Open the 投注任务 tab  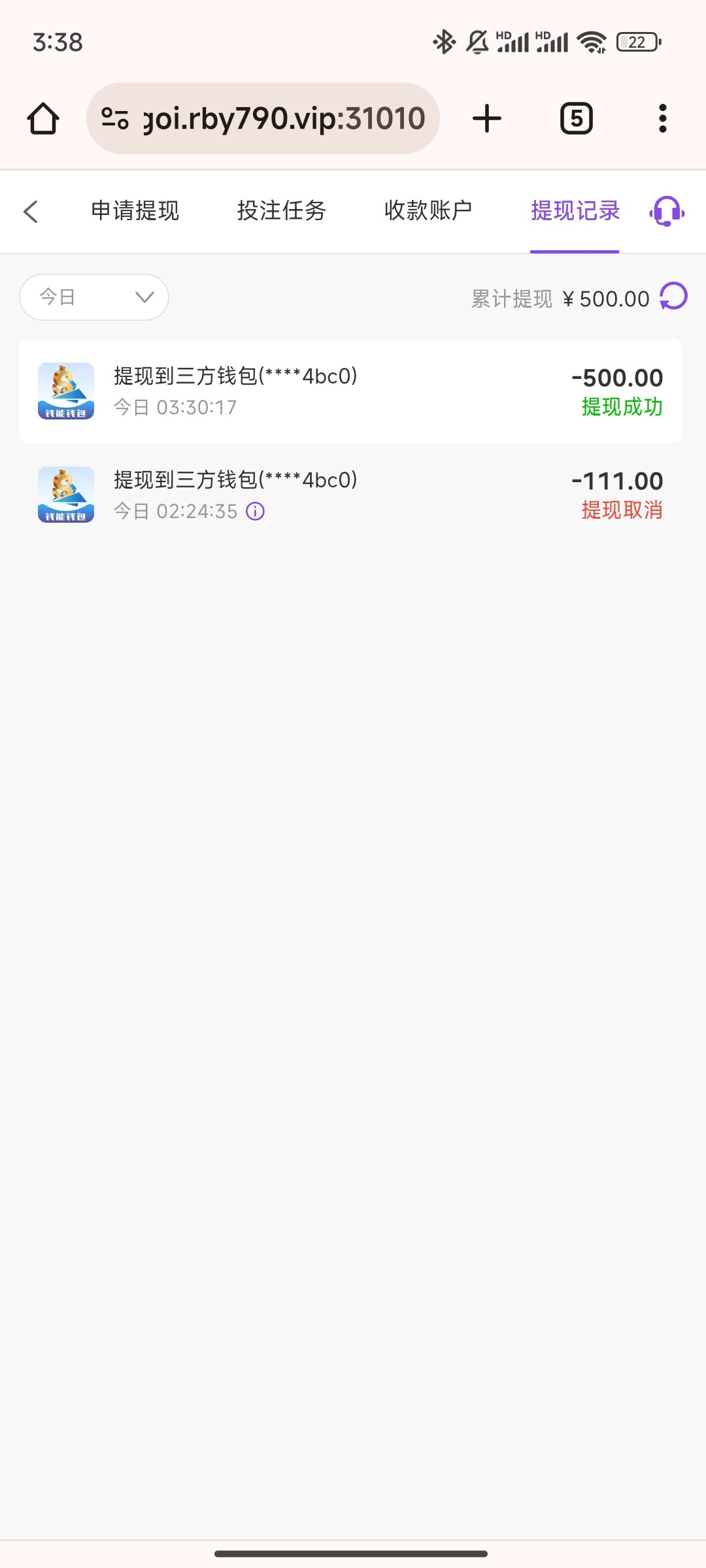(281, 211)
